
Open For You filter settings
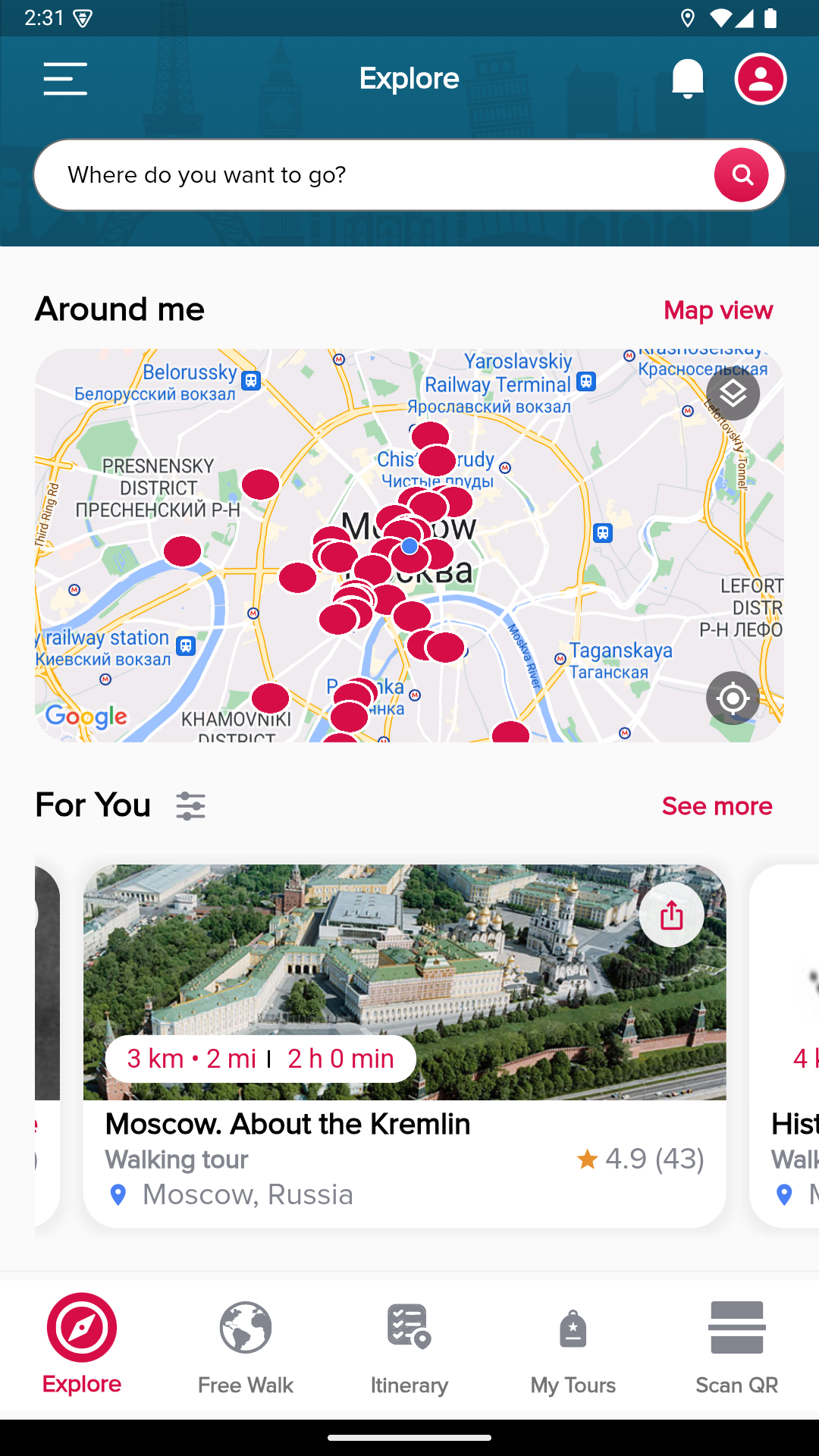click(191, 805)
